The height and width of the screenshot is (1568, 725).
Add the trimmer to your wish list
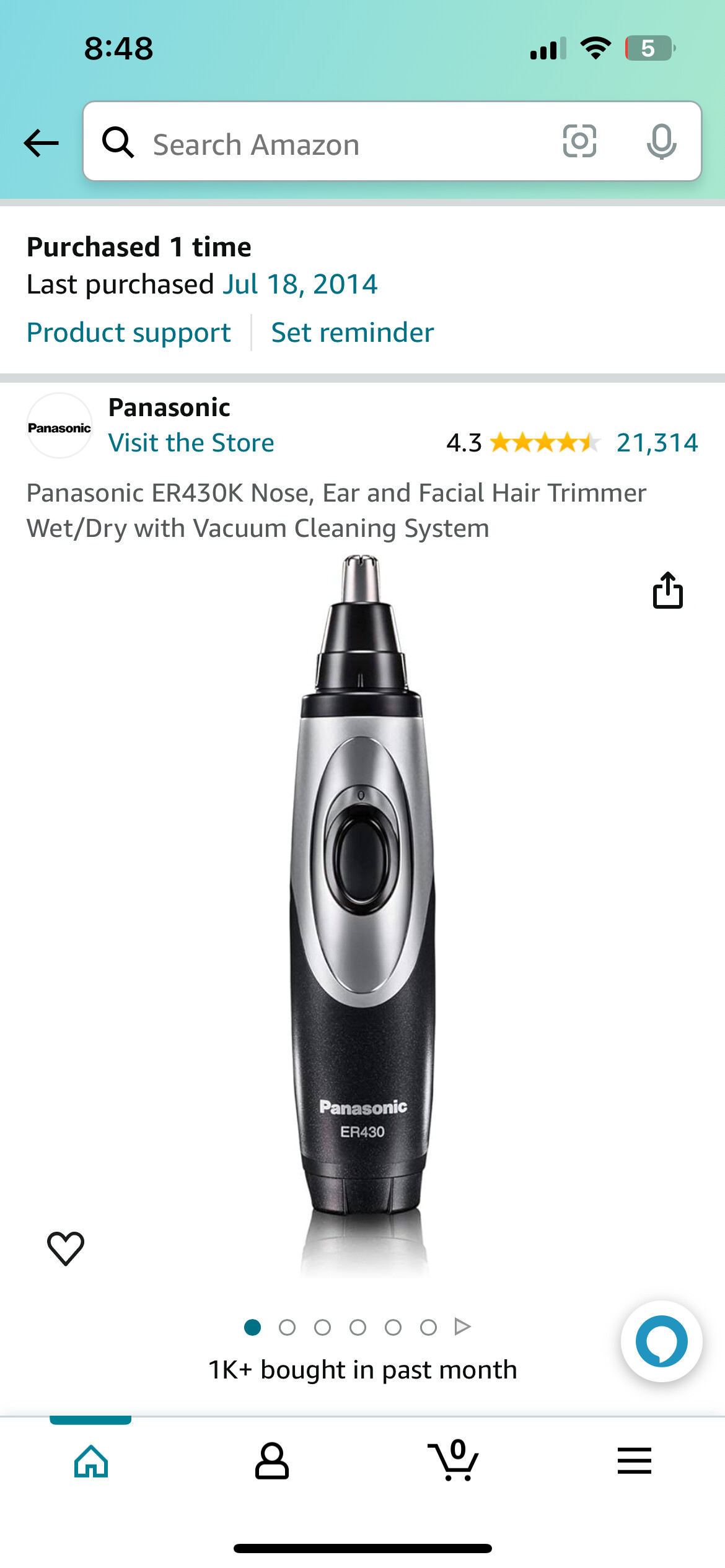click(66, 1248)
